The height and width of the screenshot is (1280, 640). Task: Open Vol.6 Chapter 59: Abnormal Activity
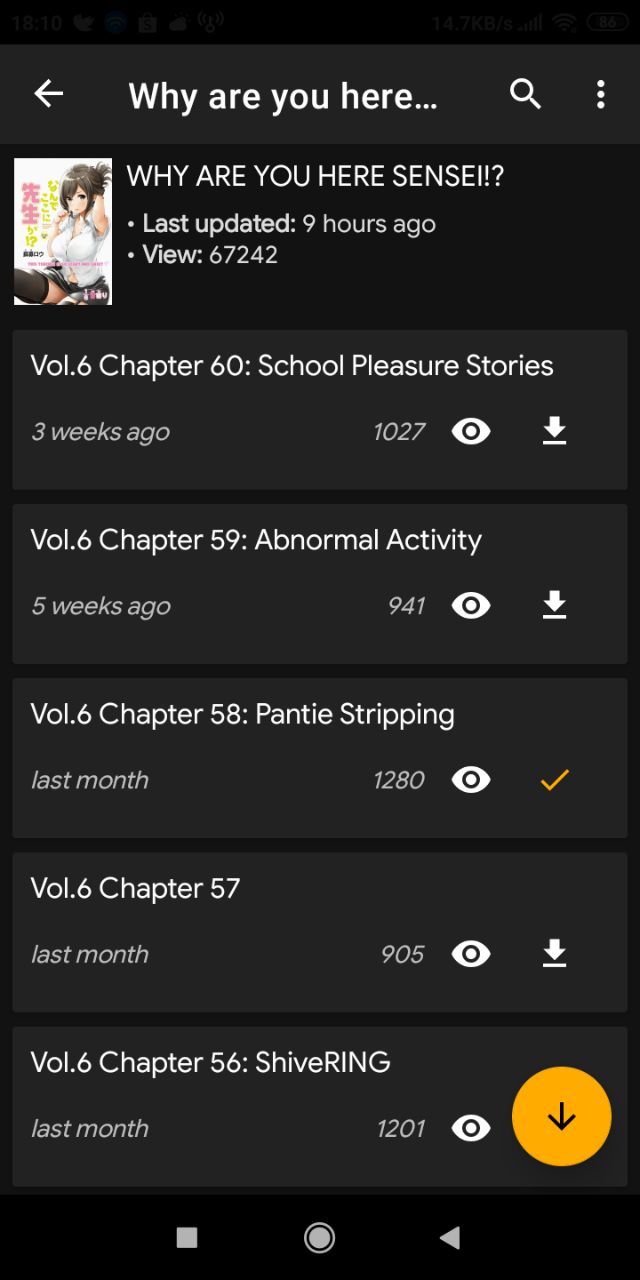click(x=320, y=583)
